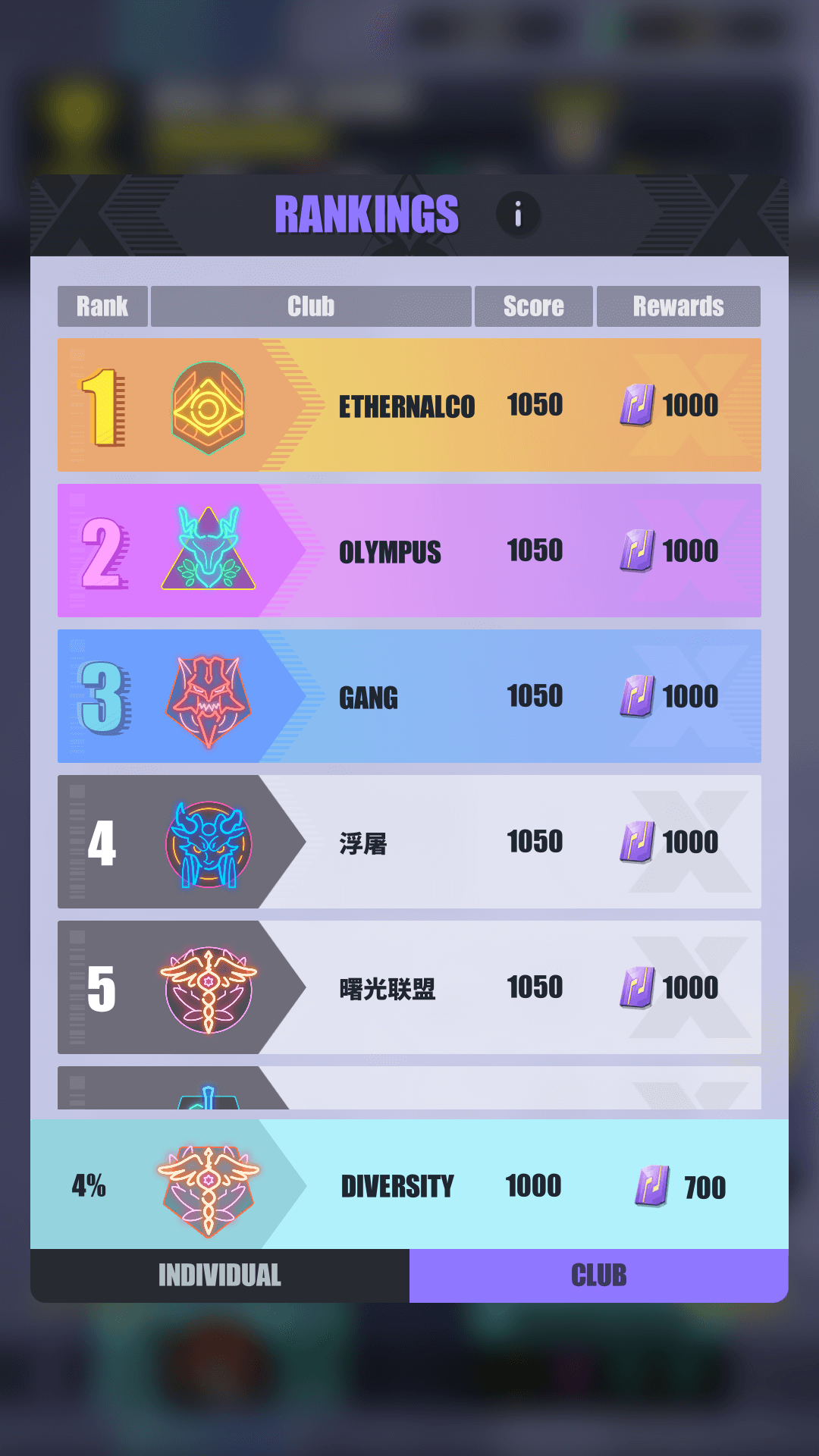Screen dimensions: 819x1456
Task: View my club DIVERSITY ranking row
Action: pos(409,1185)
